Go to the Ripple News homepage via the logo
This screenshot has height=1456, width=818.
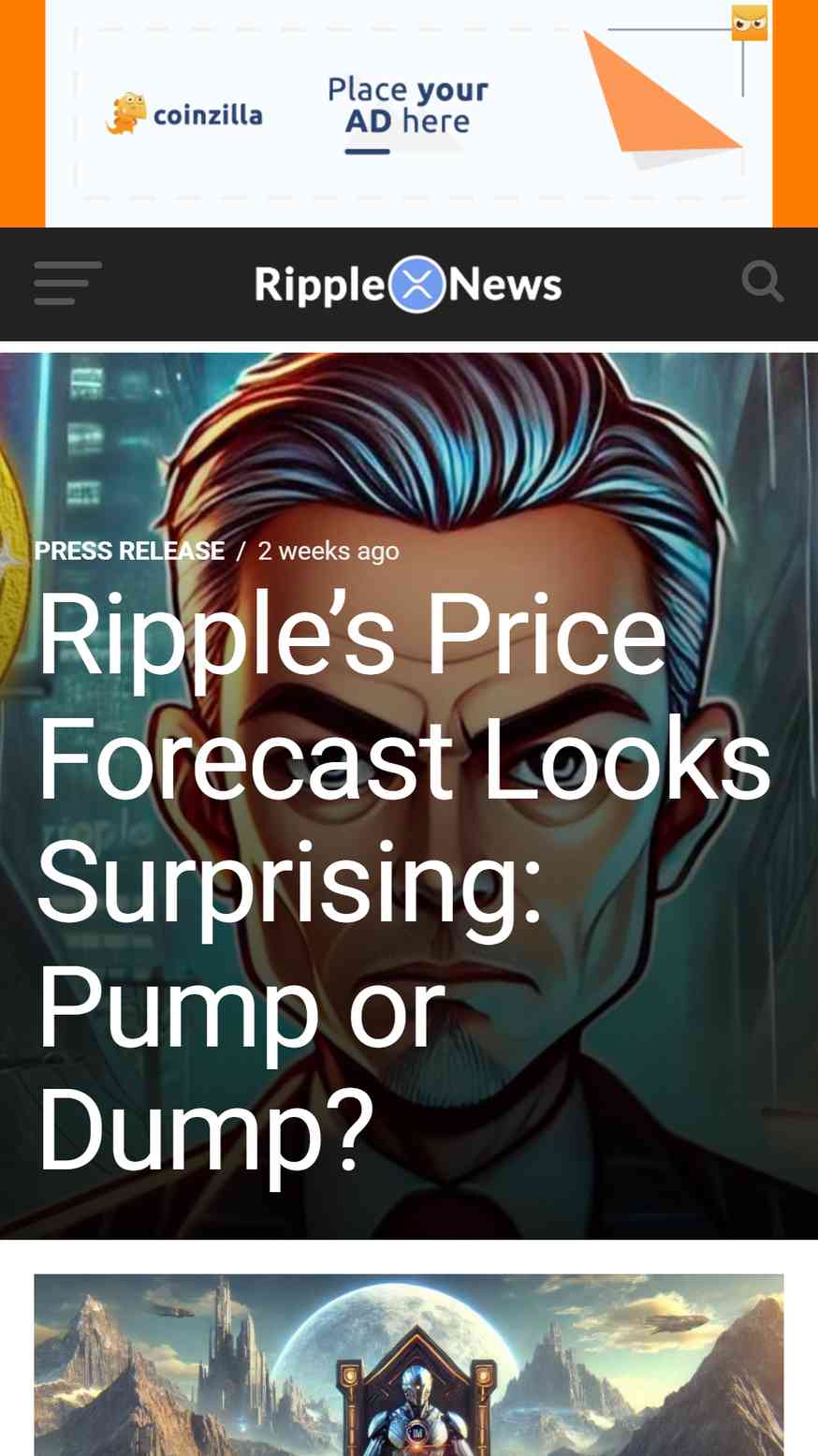tap(408, 284)
